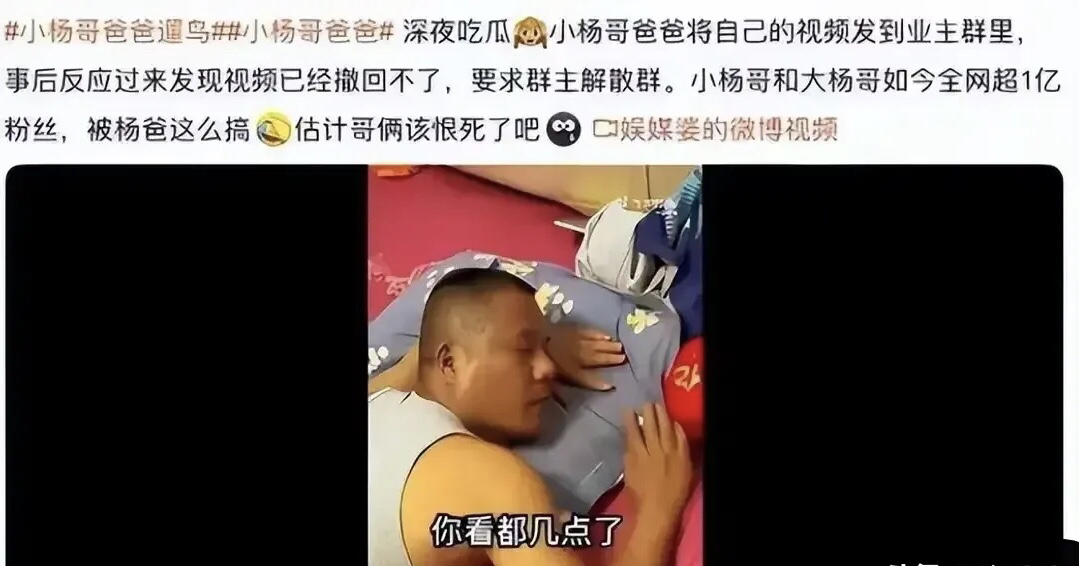Play the video of the sleeping man
Screen dimensions: 1079x566
point(535,365)
